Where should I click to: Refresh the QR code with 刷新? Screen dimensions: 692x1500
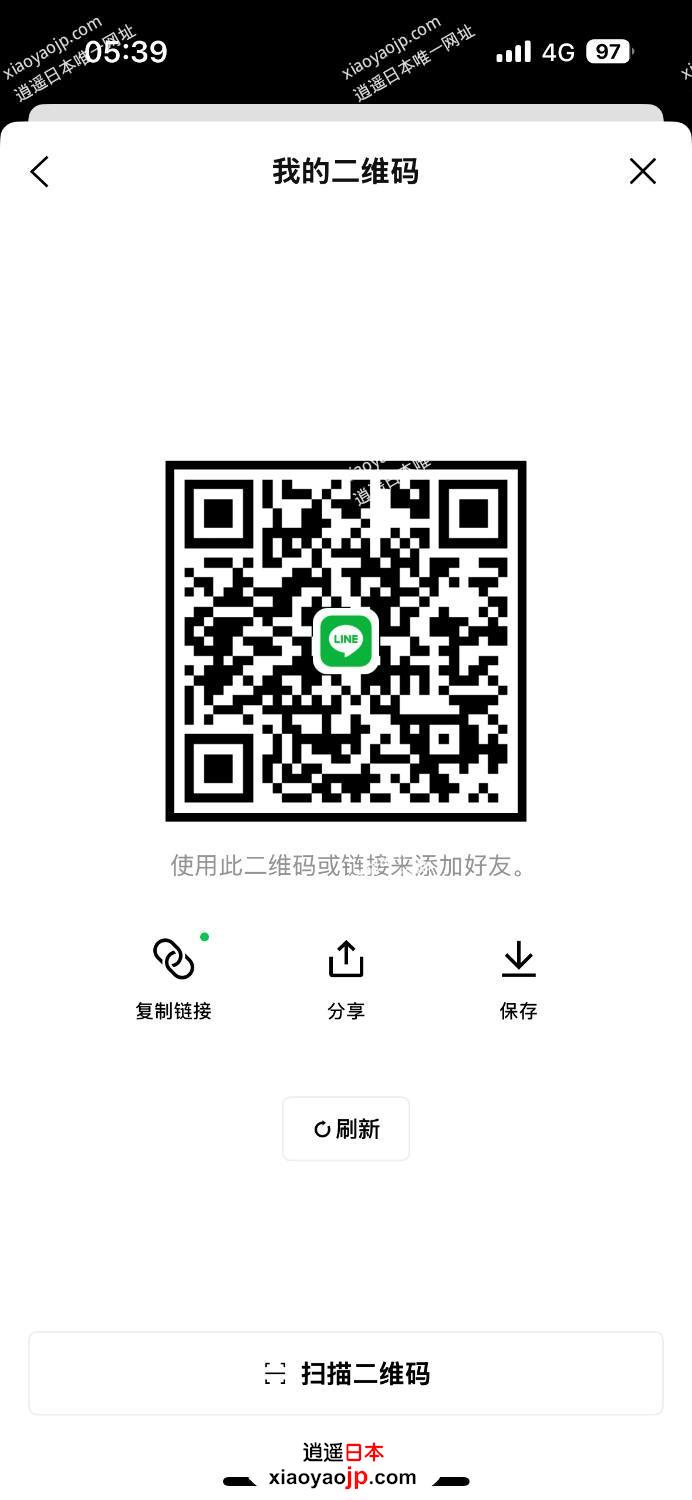pyautogui.click(x=346, y=1129)
